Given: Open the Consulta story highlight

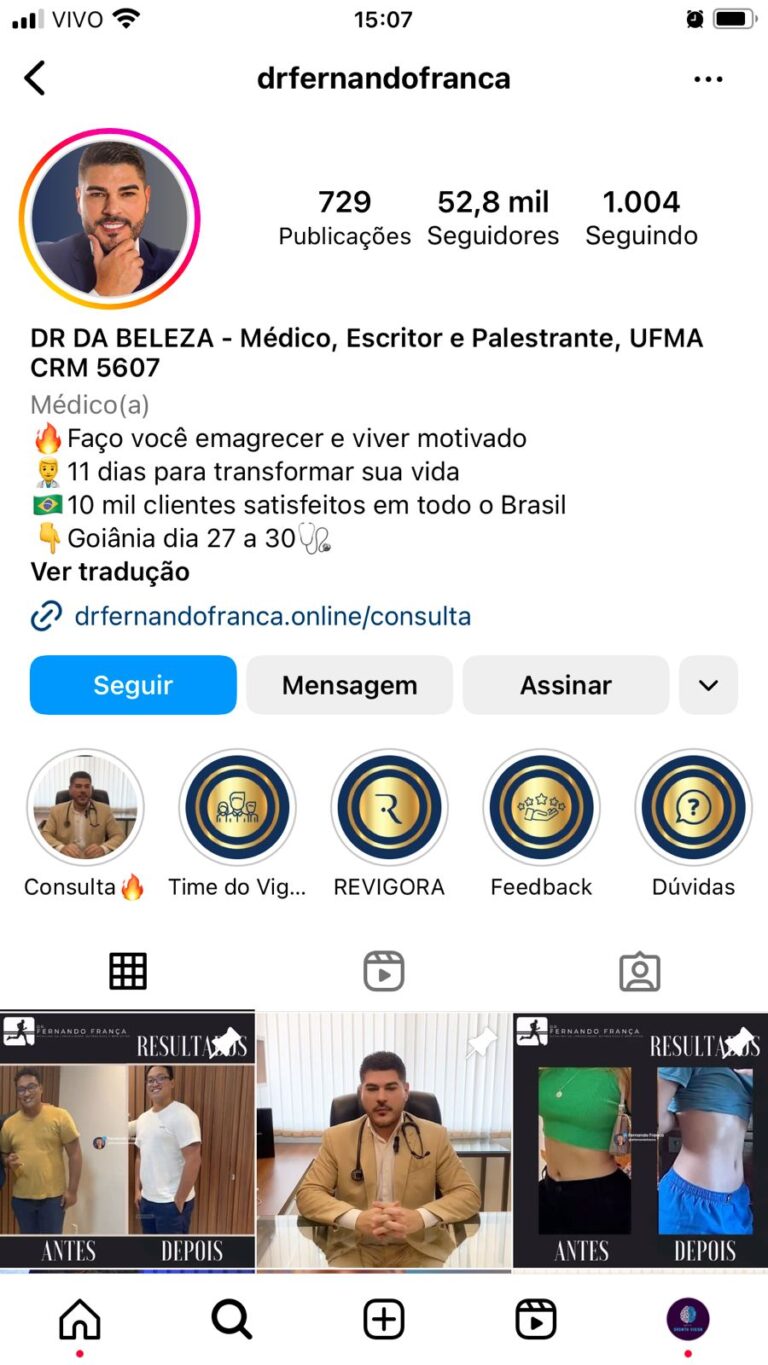Looking at the screenshot, I should click(x=85, y=807).
